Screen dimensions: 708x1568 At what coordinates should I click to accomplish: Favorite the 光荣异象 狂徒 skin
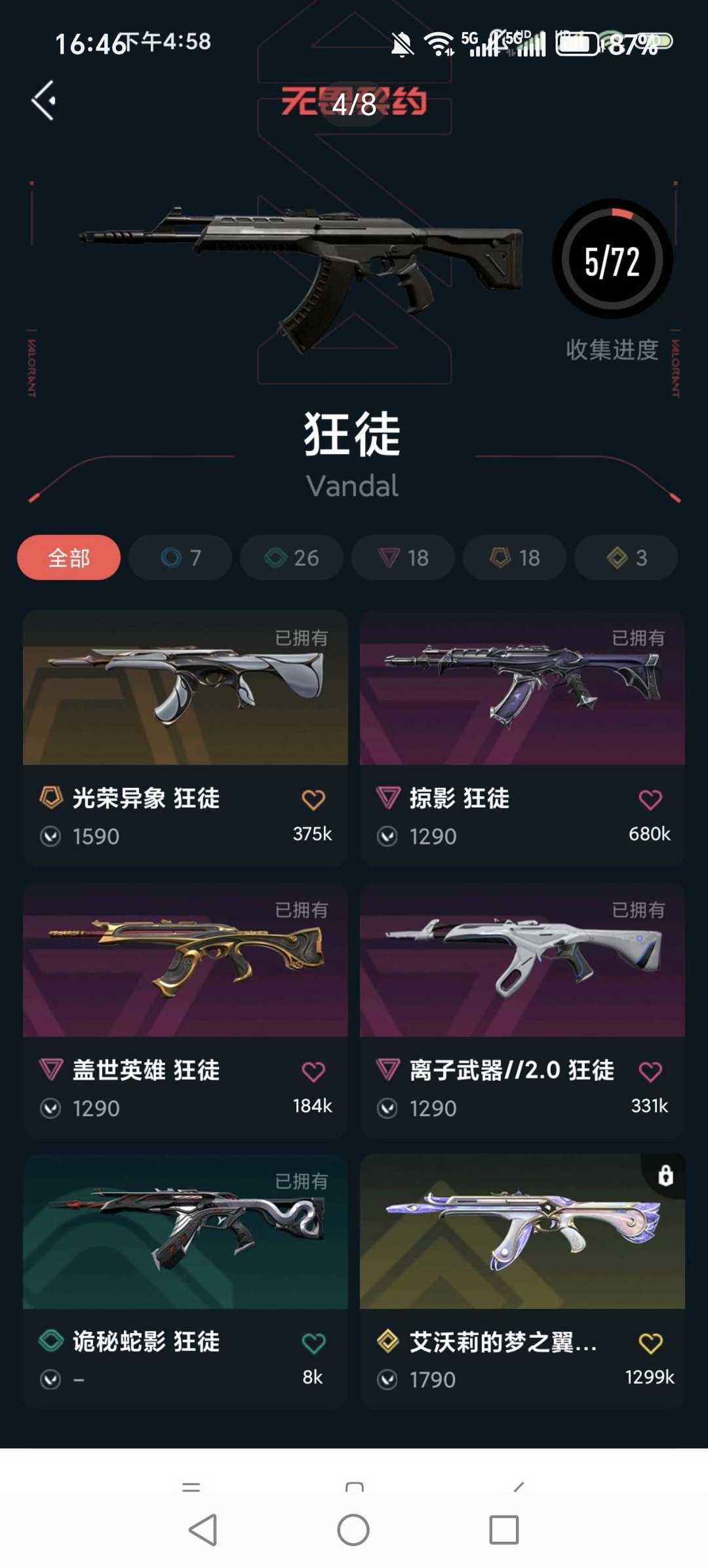tap(313, 798)
